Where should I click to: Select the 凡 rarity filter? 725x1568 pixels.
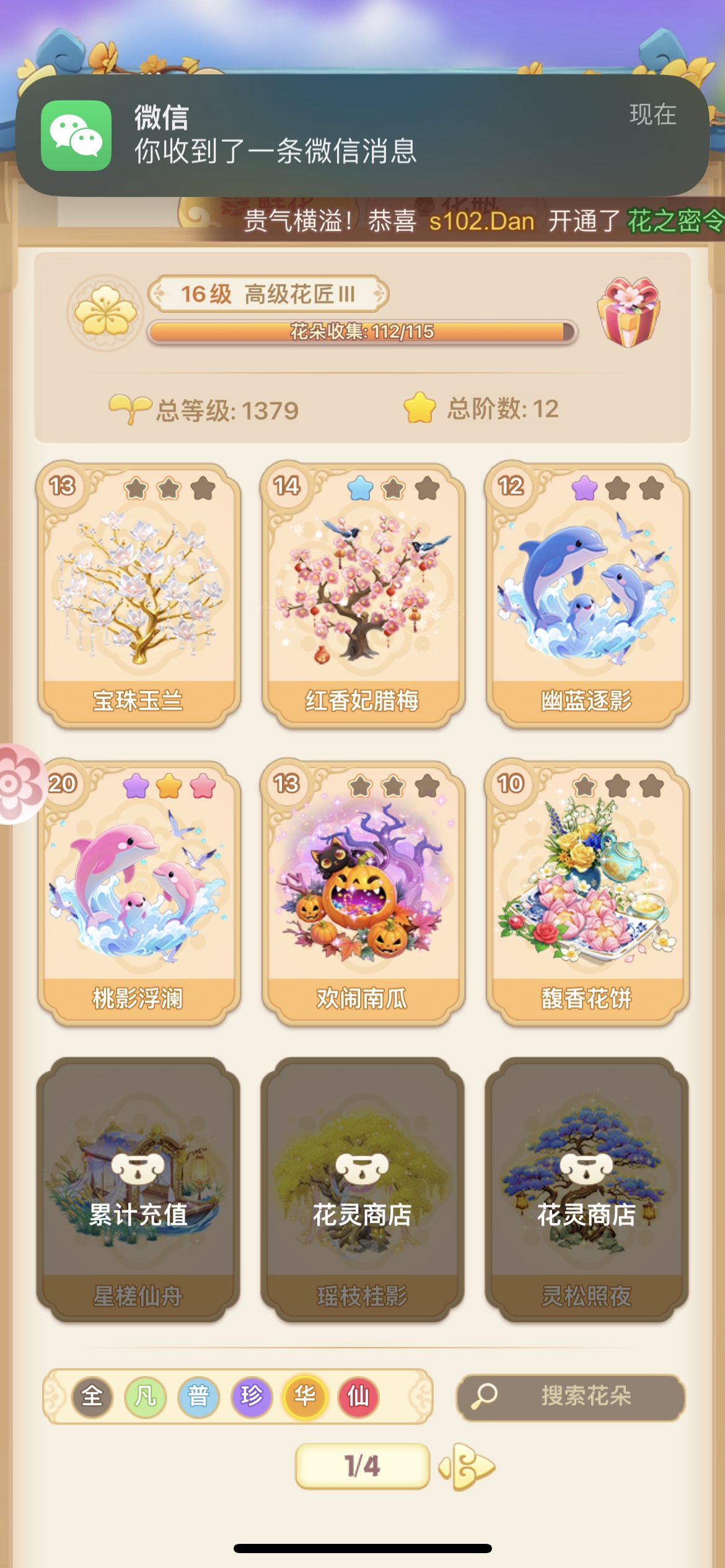[x=146, y=1397]
